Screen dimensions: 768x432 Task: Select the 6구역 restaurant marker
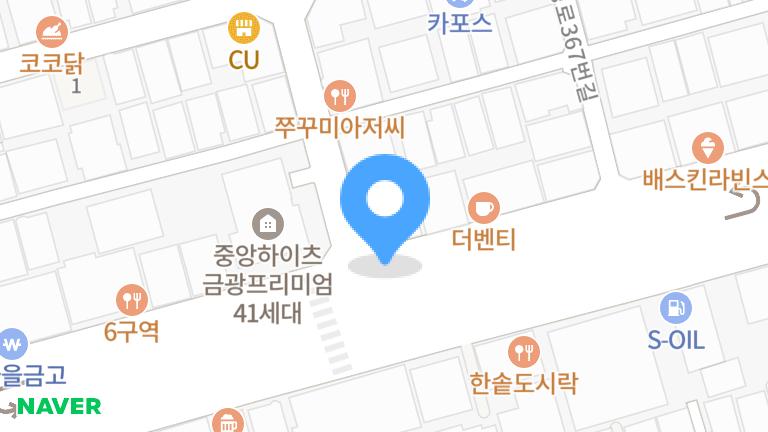(132, 299)
